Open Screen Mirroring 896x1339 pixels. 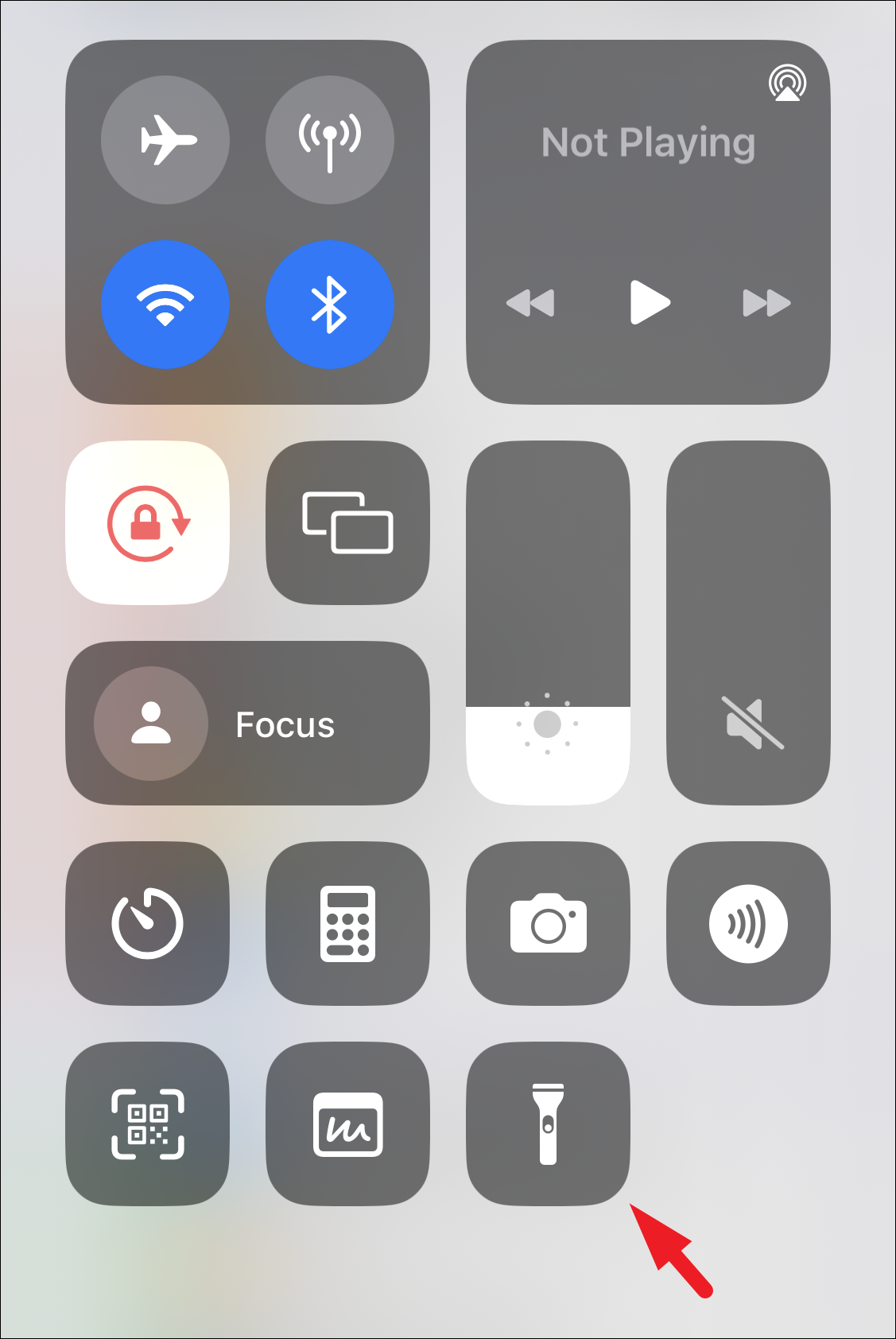click(347, 523)
